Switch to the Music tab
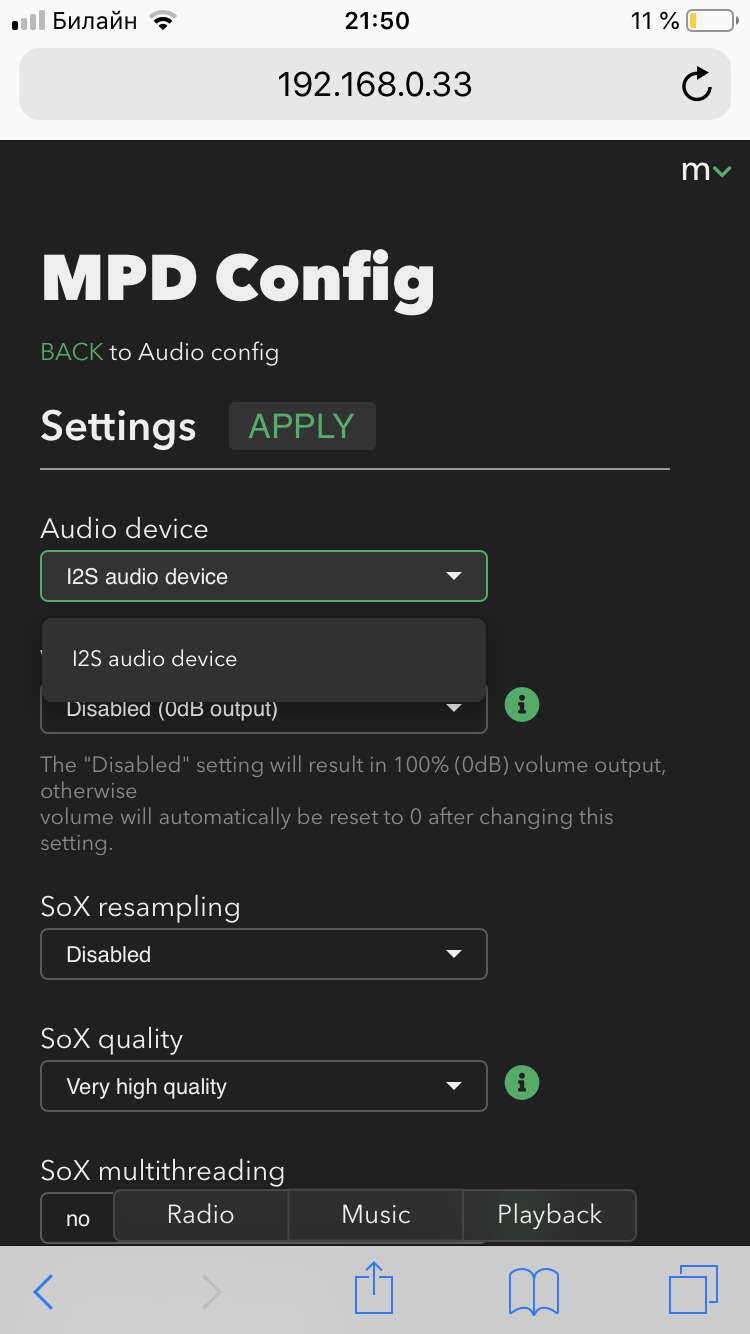Viewport: 750px width, 1334px height. tap(376, 1215)
